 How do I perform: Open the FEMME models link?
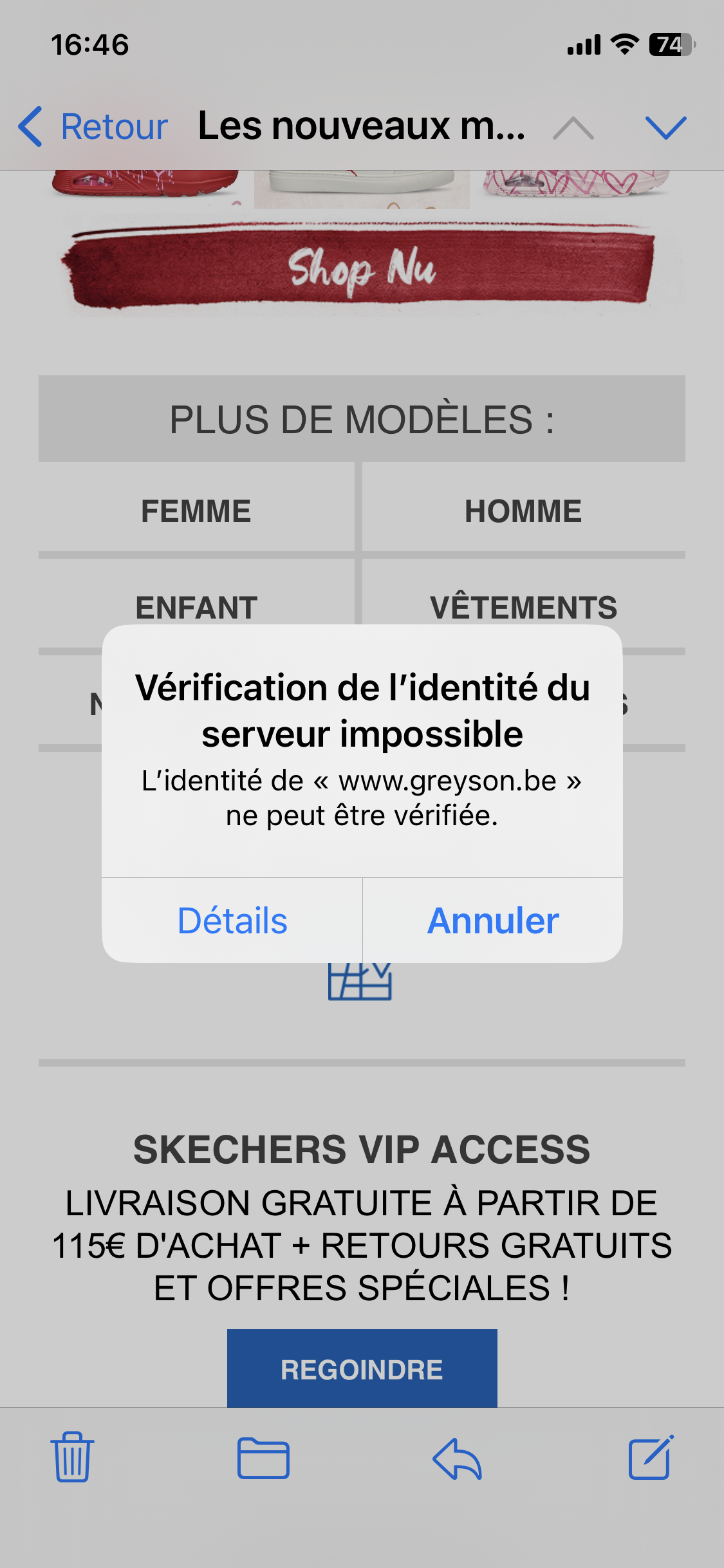point(196,512)
